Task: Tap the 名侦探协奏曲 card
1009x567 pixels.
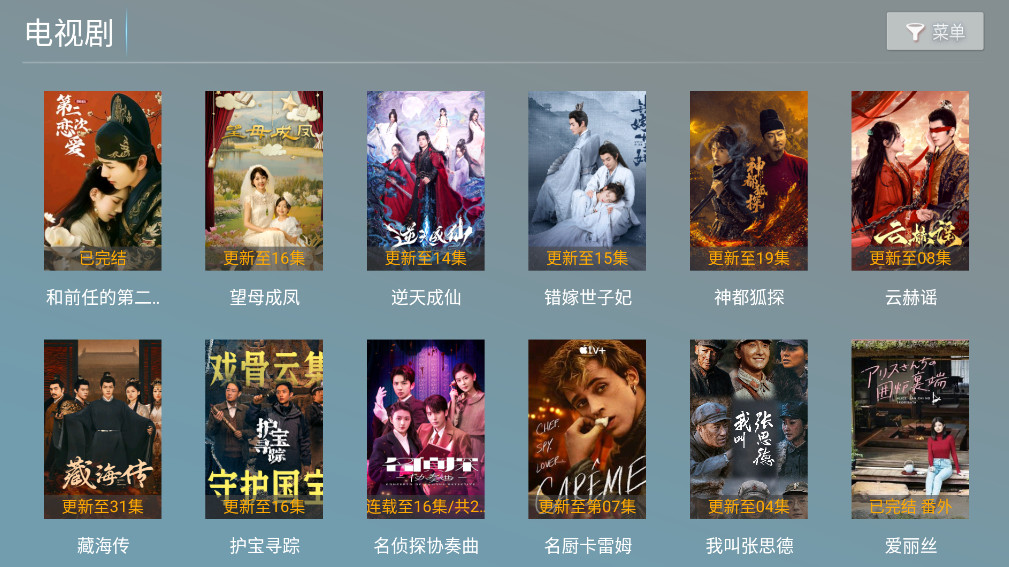Action: pyautogui.click(x=426, y=429)
